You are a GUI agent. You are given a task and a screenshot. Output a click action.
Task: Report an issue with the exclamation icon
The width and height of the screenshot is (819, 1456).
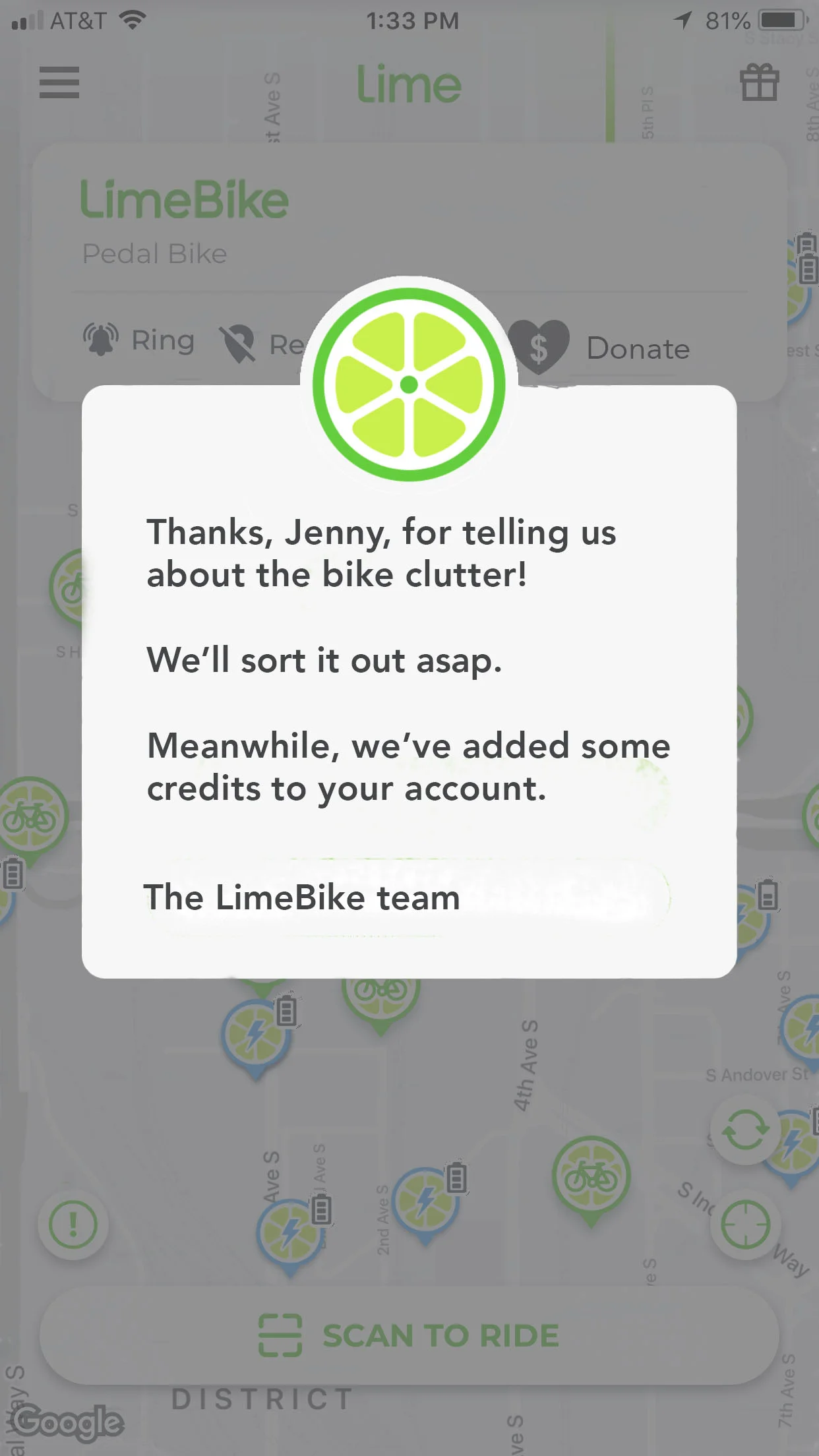(x=73, y=1225)
